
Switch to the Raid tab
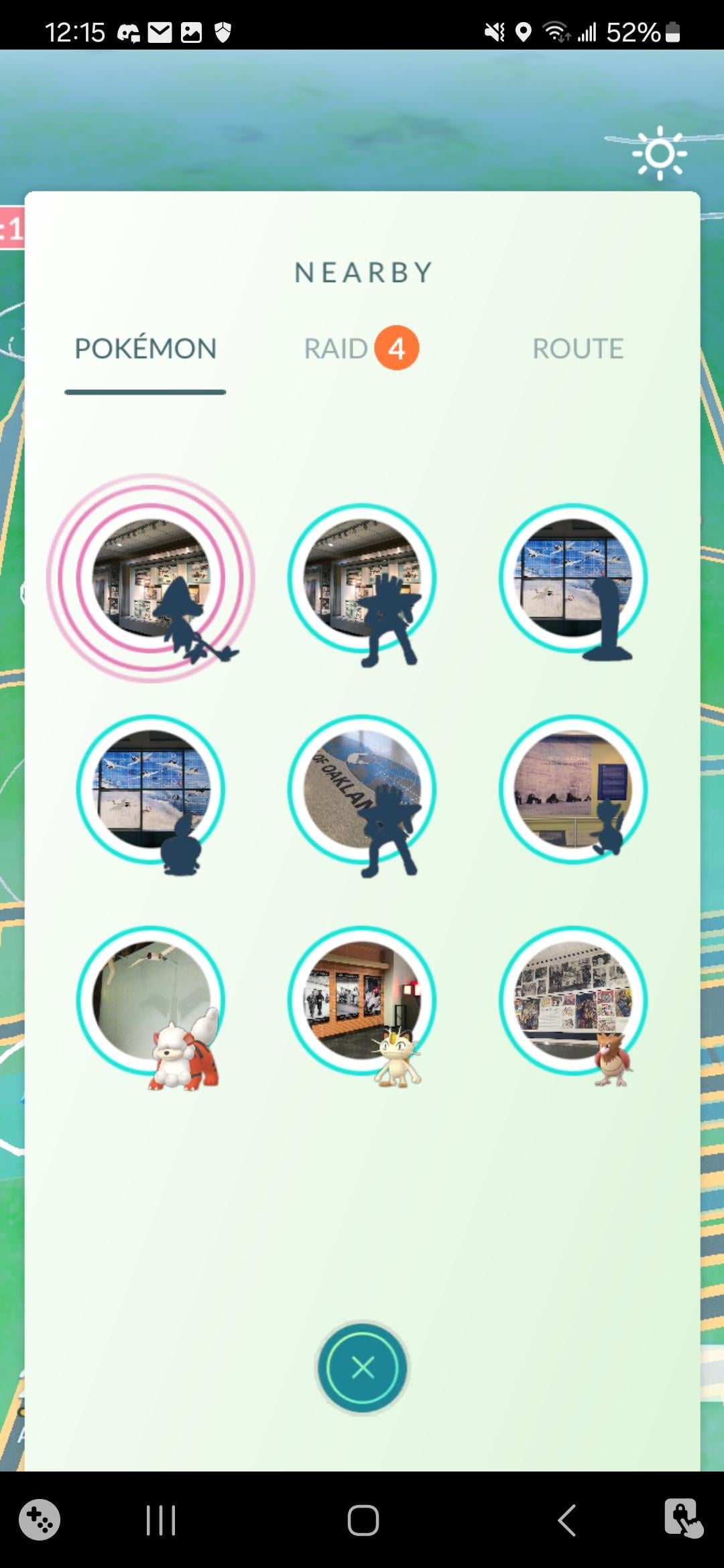361,348
